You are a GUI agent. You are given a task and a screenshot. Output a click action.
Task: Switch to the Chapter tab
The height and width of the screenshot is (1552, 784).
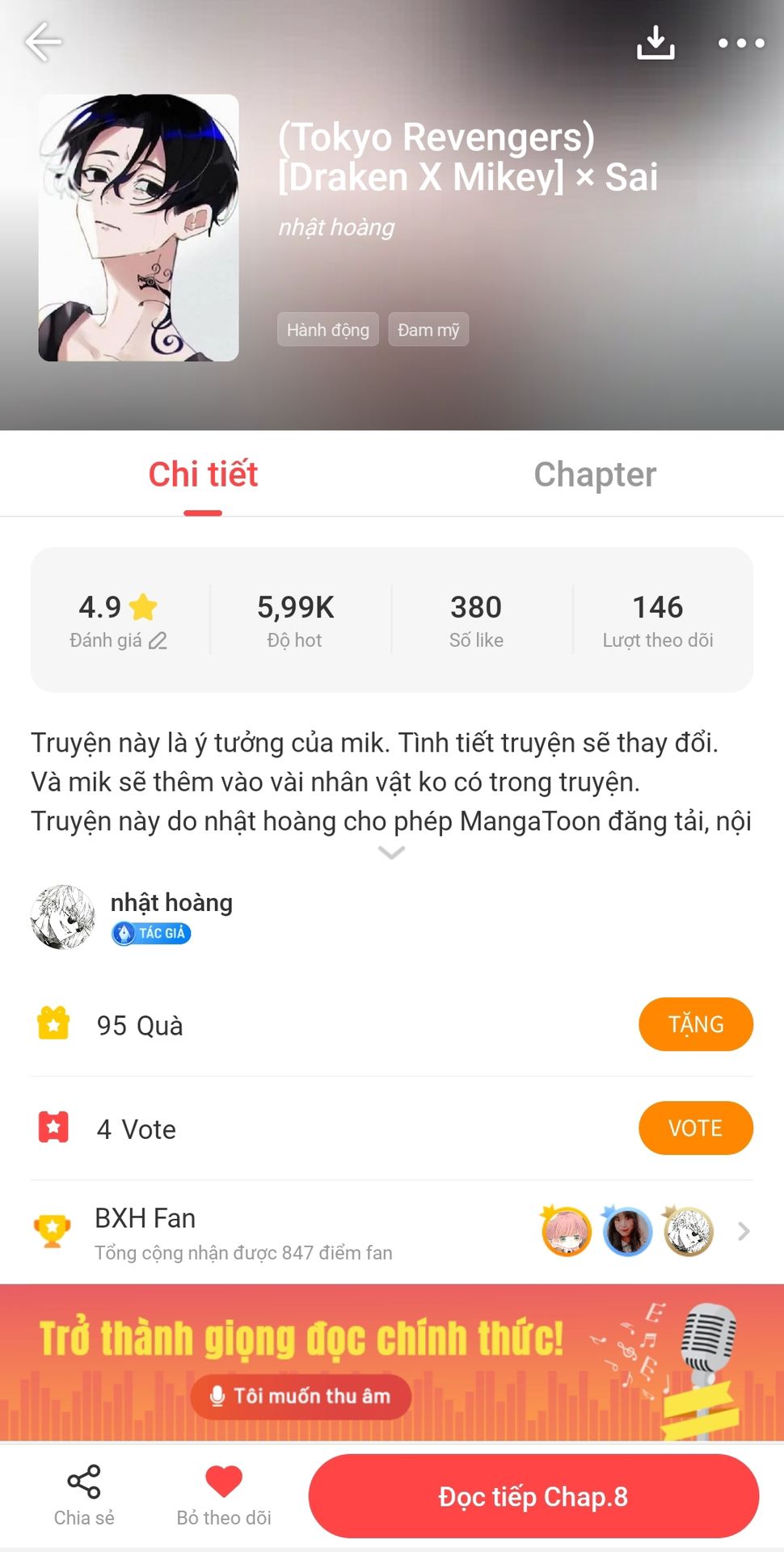tap(595, 474)
